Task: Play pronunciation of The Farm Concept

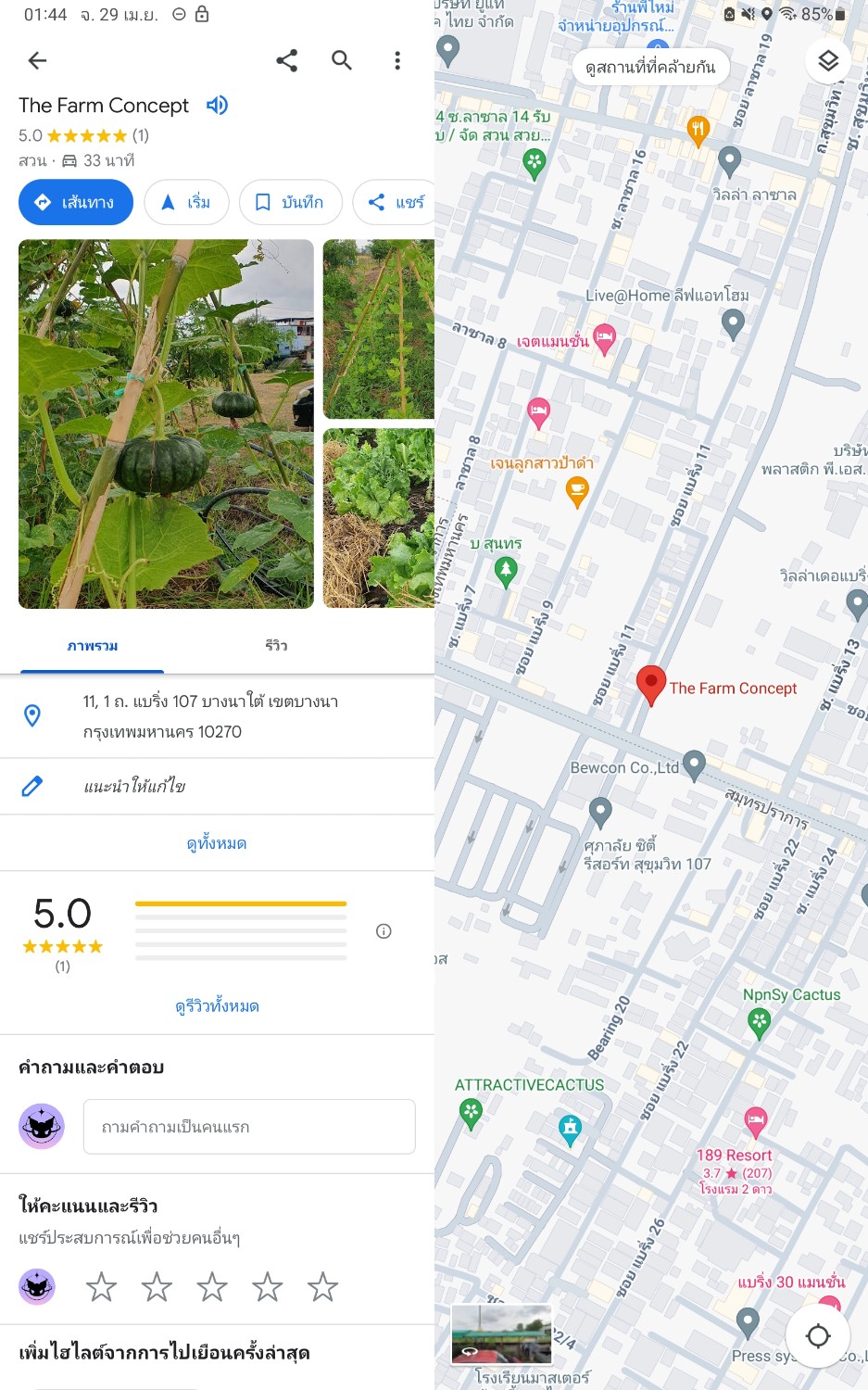Action: (217, 105)
